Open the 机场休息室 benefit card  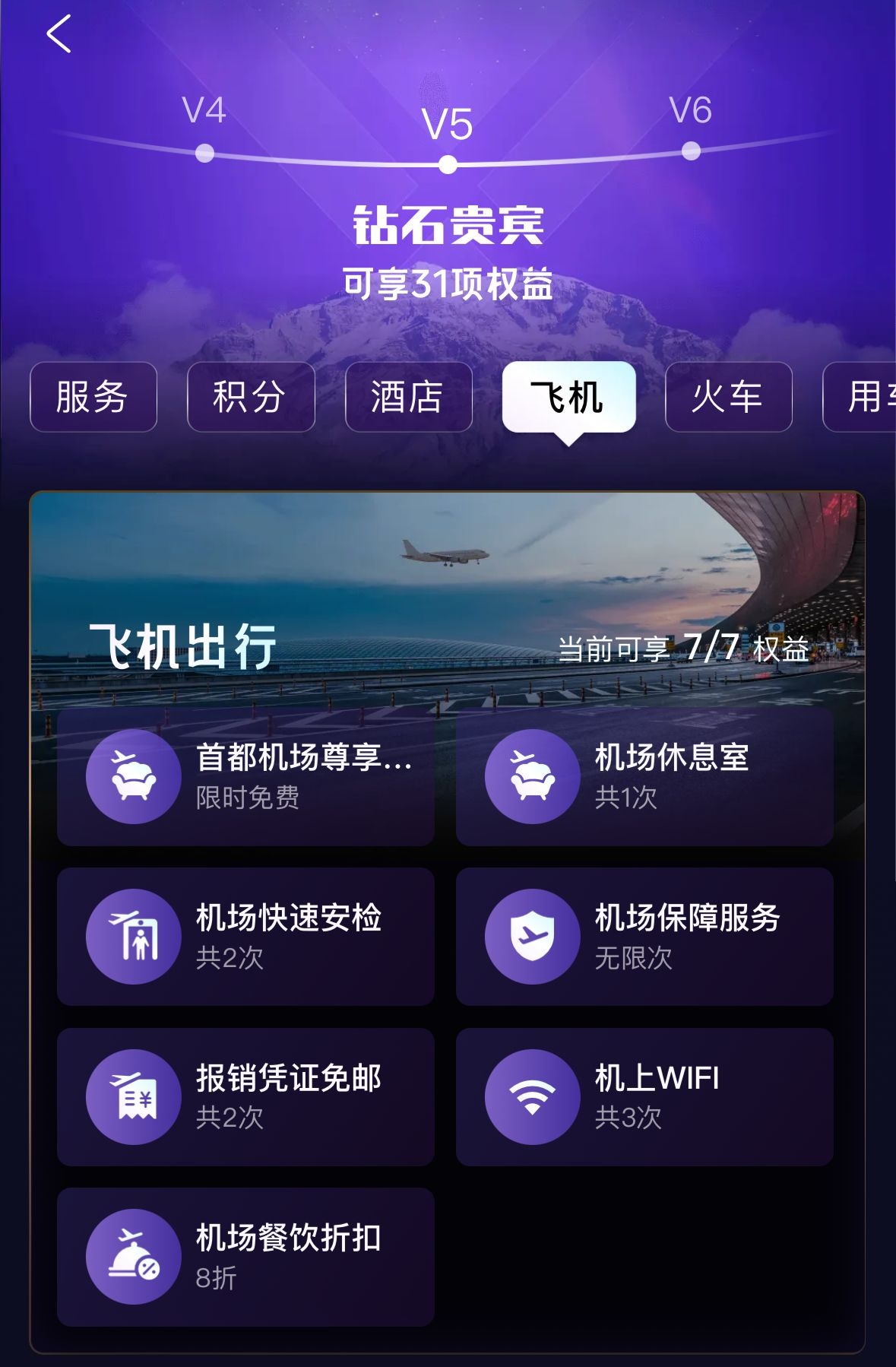point(644,776)
